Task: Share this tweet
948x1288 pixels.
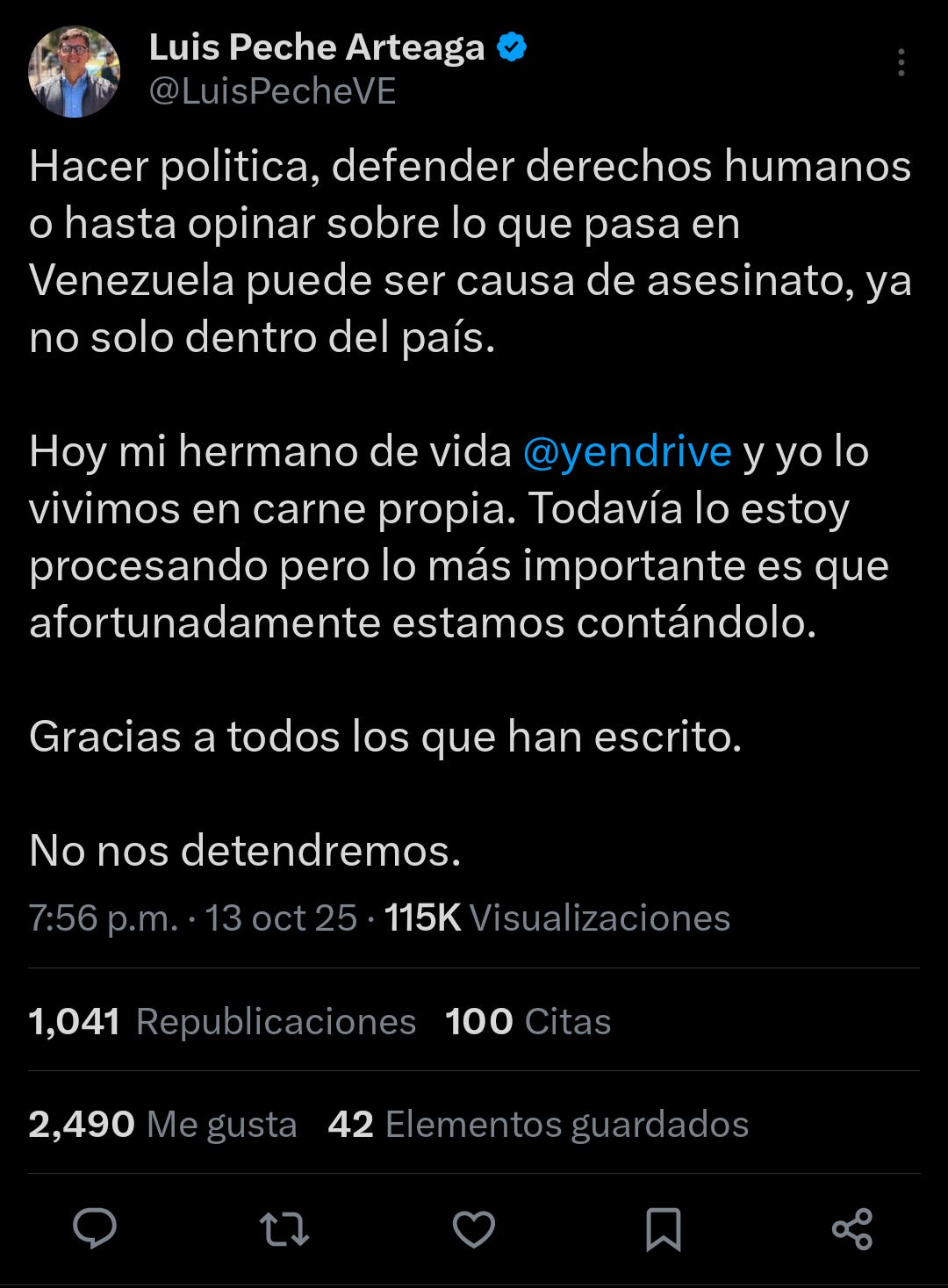Action: [x=851, y=1228]
